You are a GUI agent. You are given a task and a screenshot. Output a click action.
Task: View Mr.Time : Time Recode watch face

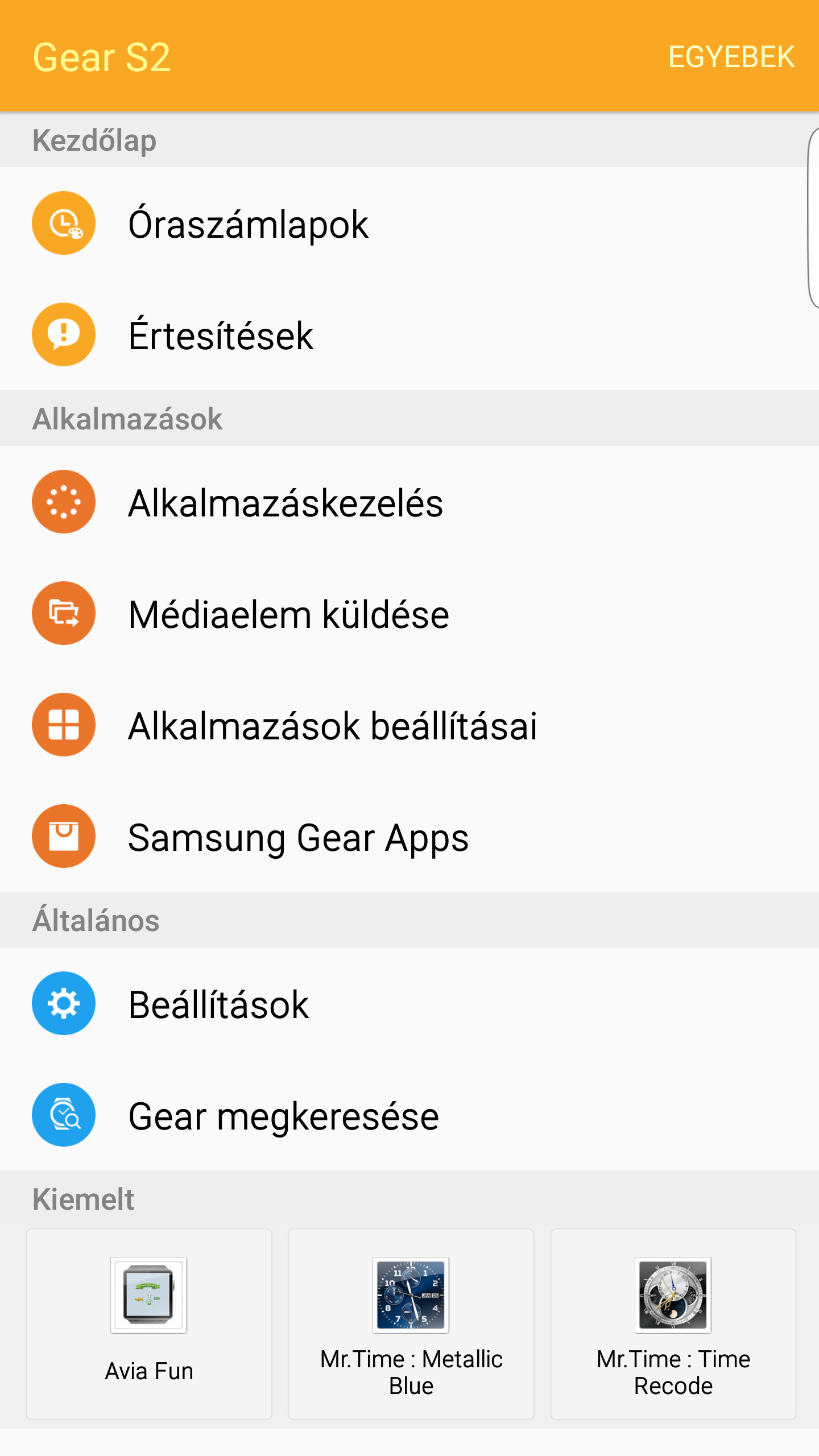tap(673, 1324)
